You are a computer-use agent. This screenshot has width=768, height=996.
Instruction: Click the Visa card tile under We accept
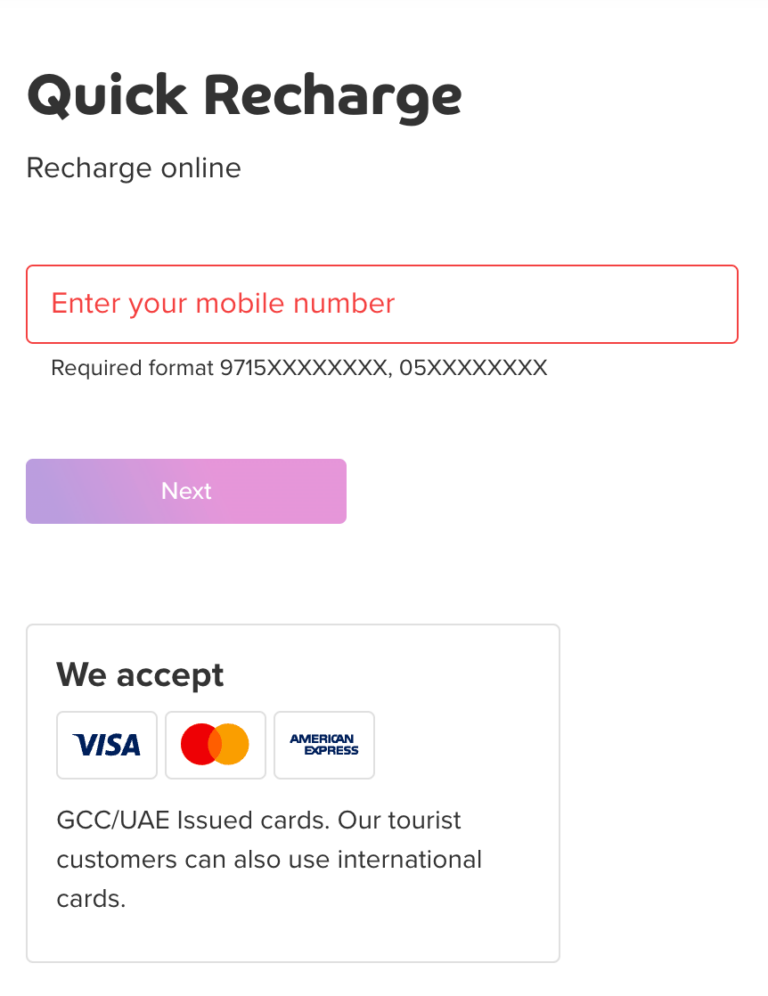coord(106,744)
